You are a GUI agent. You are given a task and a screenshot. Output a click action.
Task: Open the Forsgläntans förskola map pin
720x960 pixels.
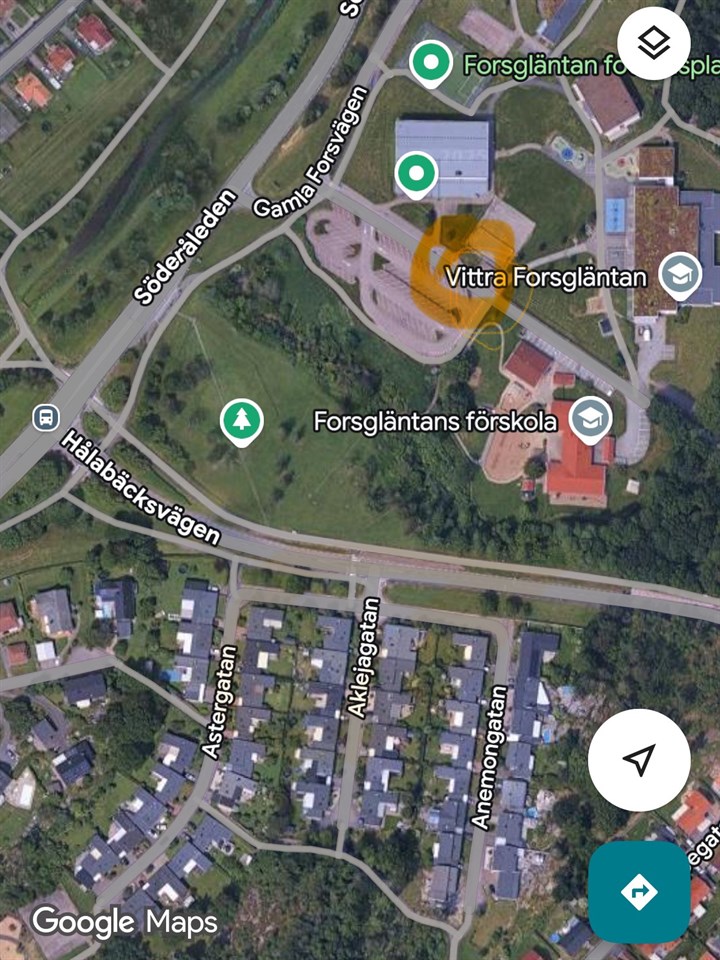(x=590, y=420)
